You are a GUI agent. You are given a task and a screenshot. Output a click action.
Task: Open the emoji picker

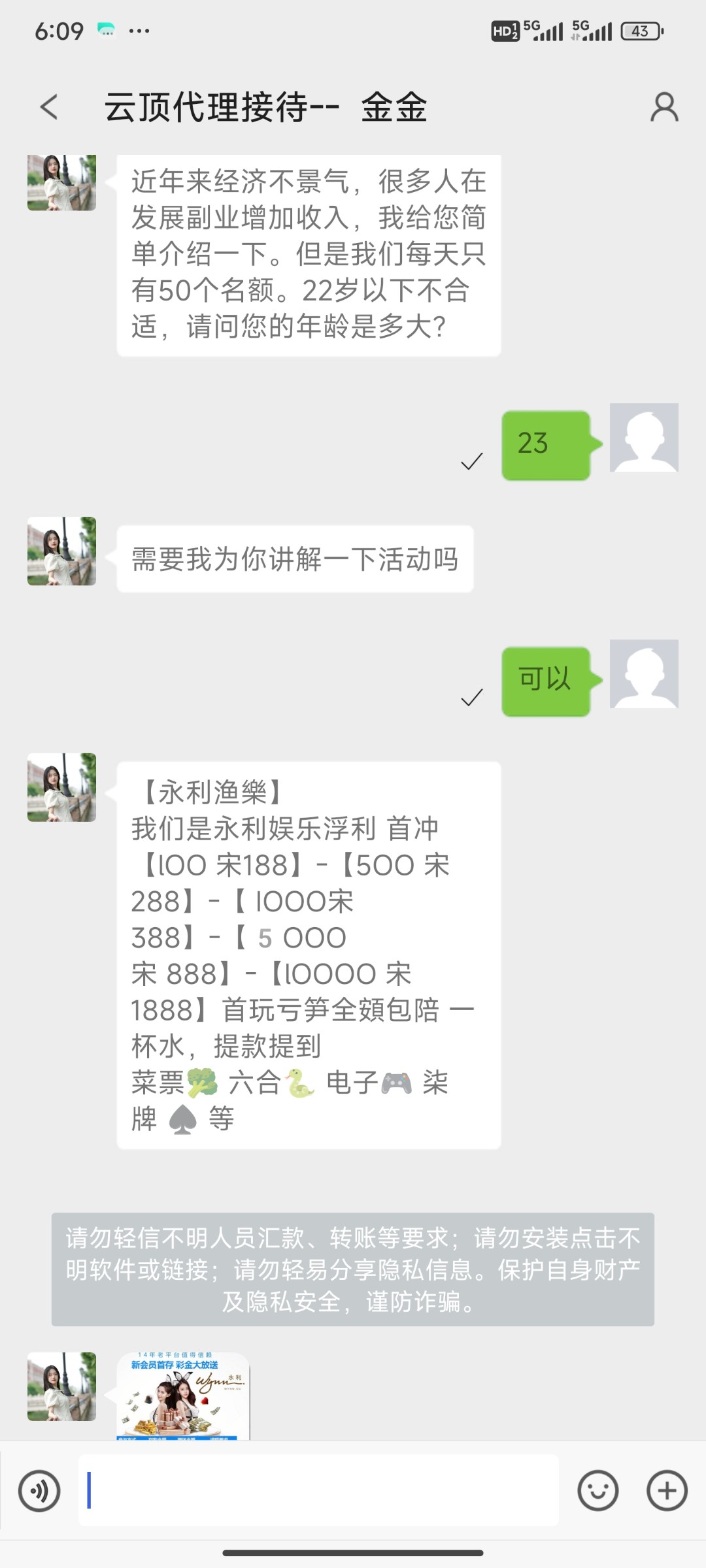click(x=597, y=1491)
